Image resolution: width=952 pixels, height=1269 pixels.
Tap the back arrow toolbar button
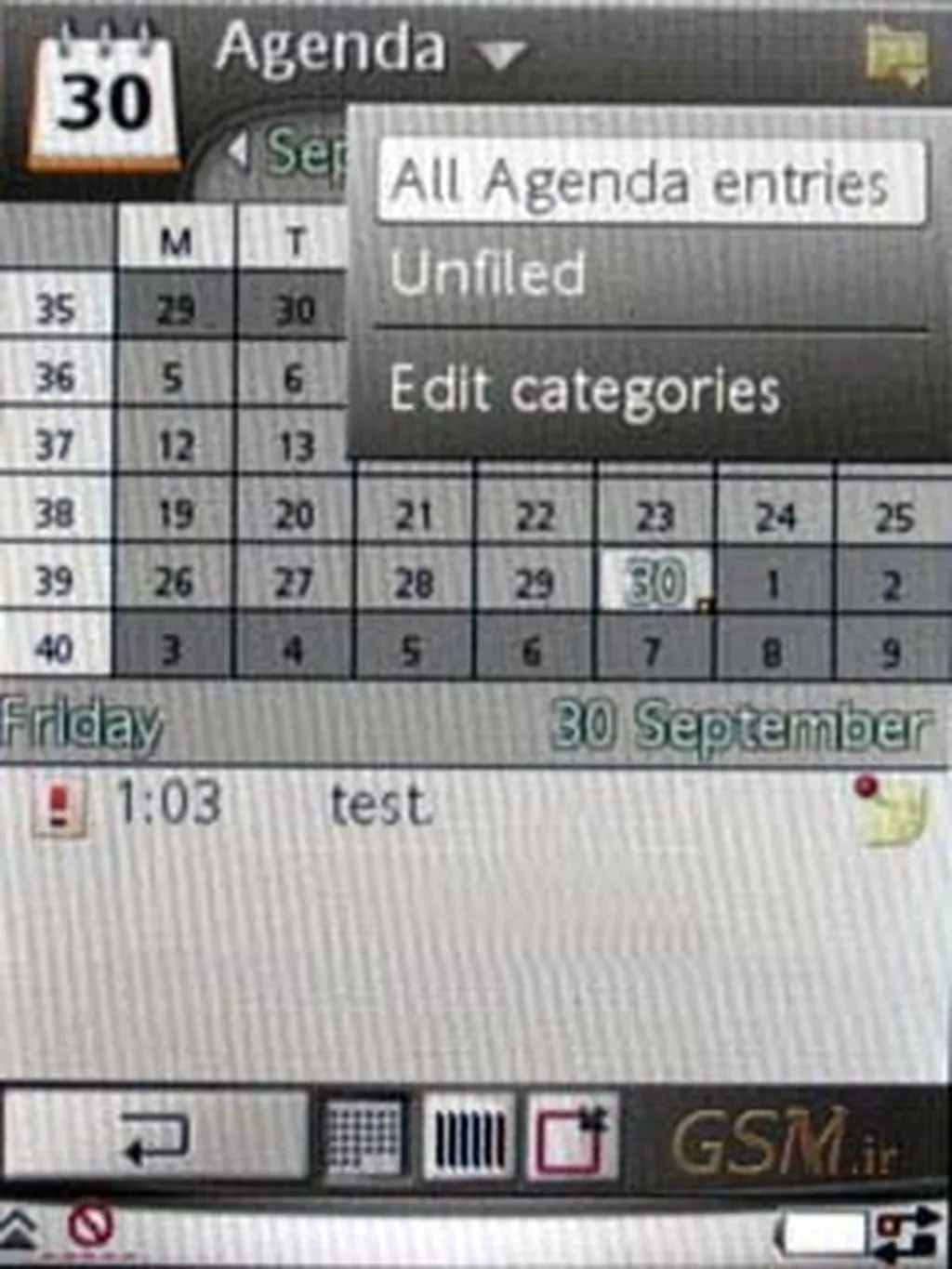155,1136
